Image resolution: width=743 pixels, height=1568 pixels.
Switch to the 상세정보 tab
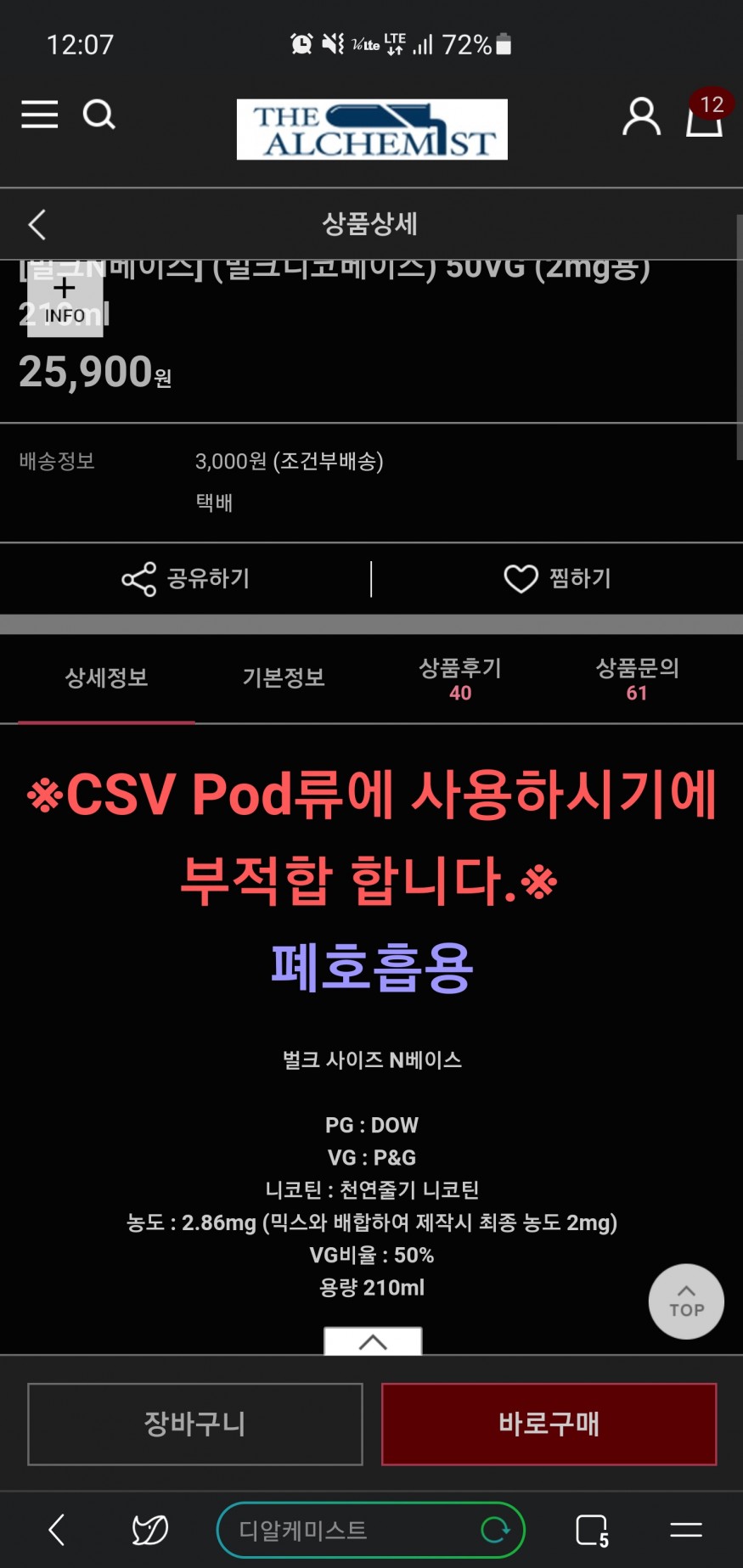point(106,678)
